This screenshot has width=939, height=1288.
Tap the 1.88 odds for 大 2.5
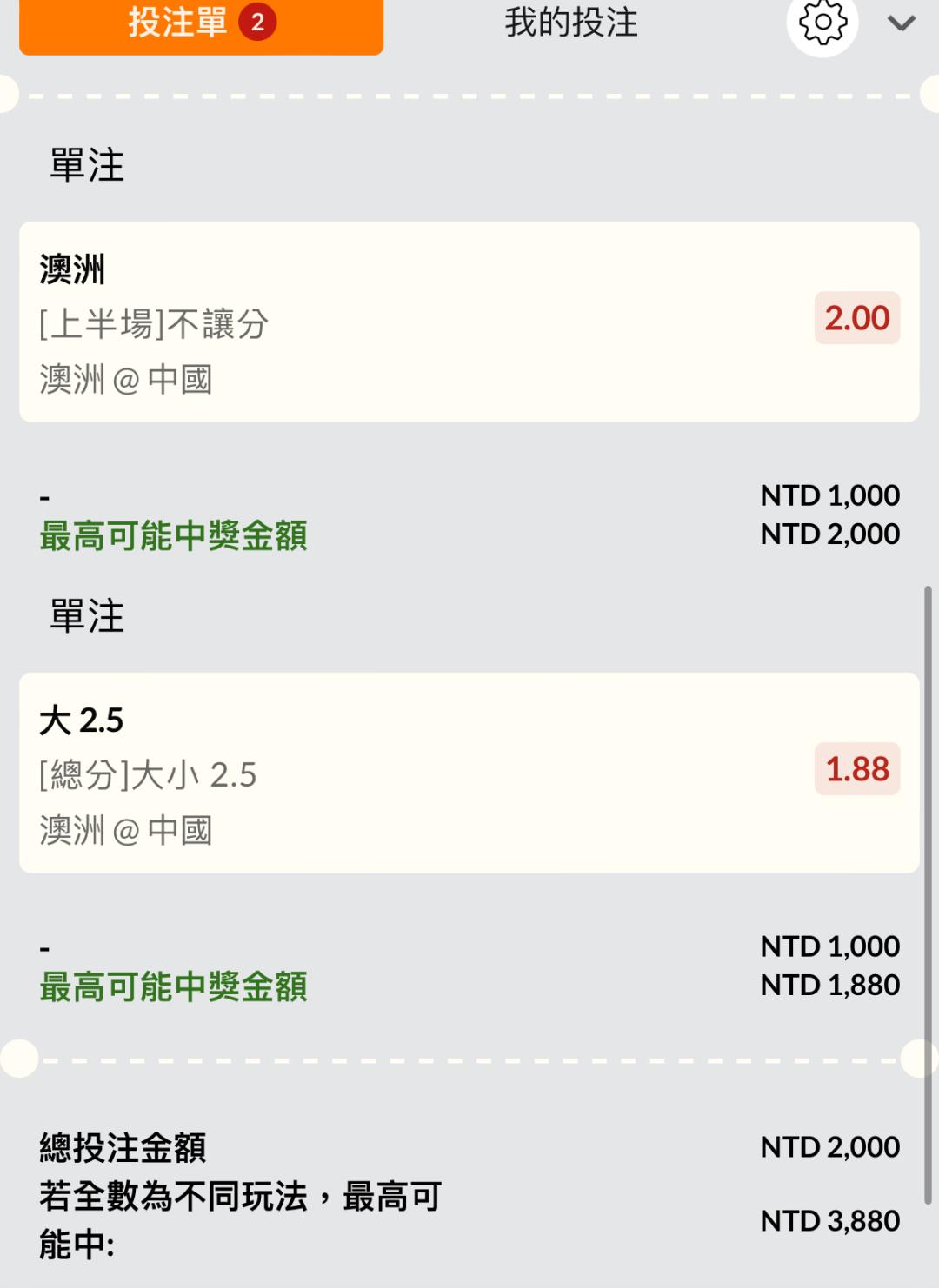[856, 769]
